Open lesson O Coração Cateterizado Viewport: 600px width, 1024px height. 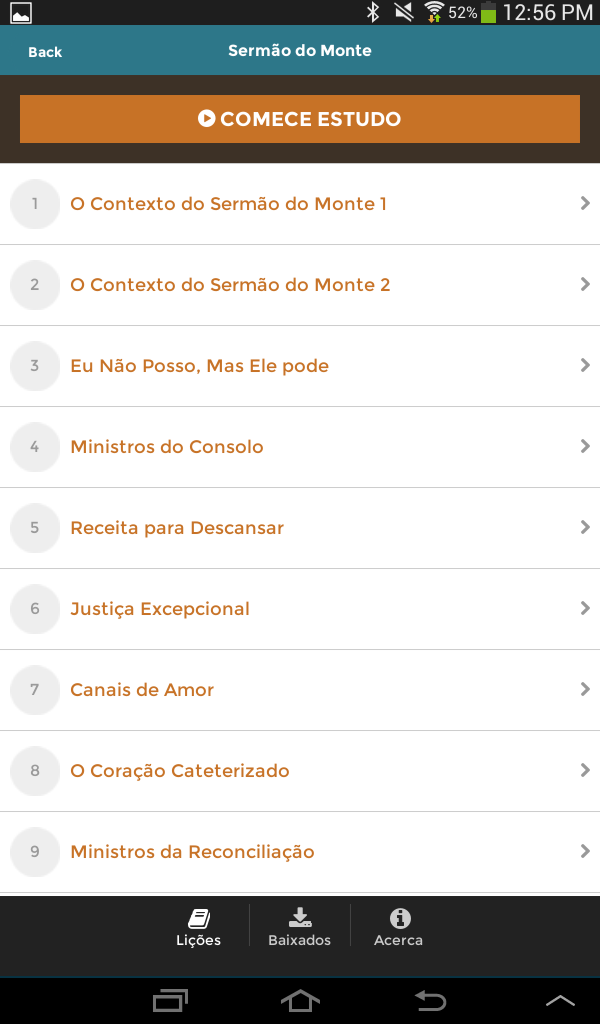pos(180,771)
